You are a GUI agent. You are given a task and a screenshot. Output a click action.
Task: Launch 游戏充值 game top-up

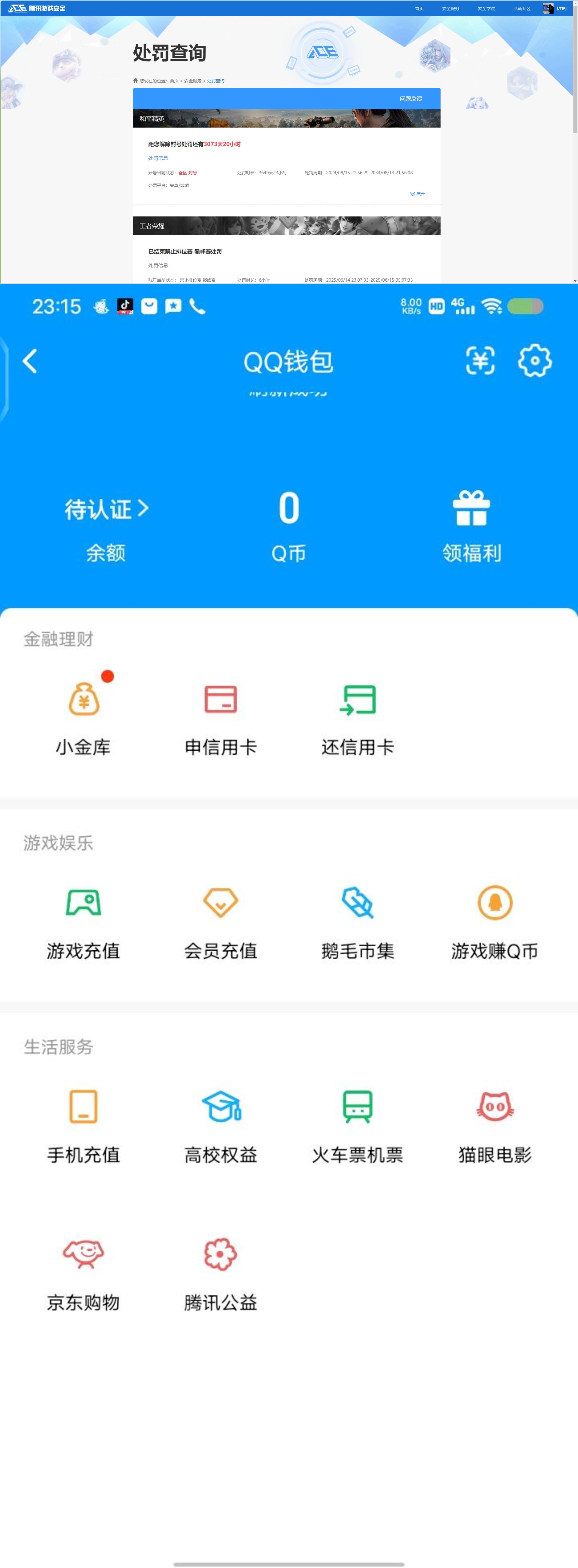pos(83,905)
